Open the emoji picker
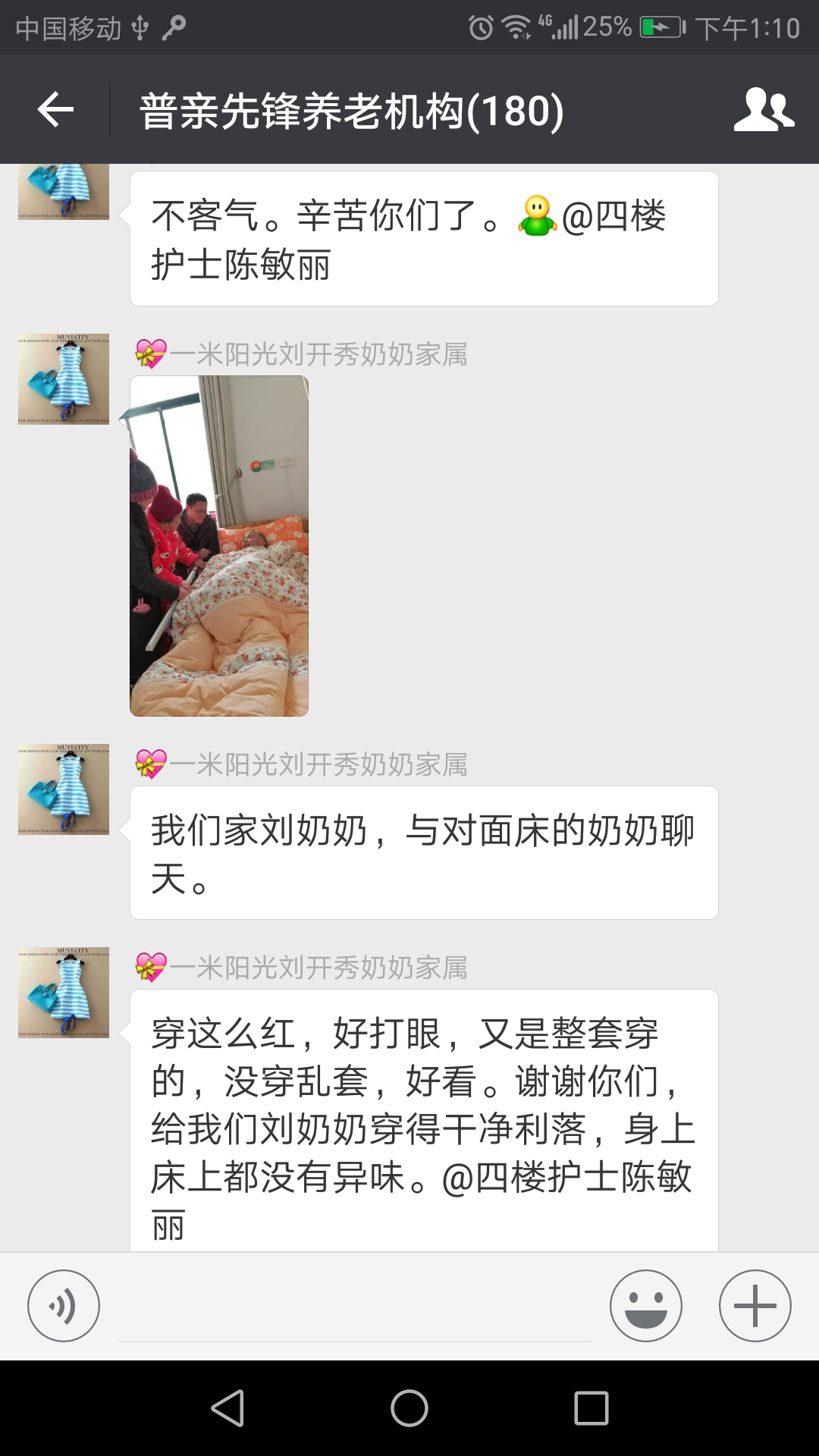The width and height of the screenshot is (819, 1456). click(645, 1306)
